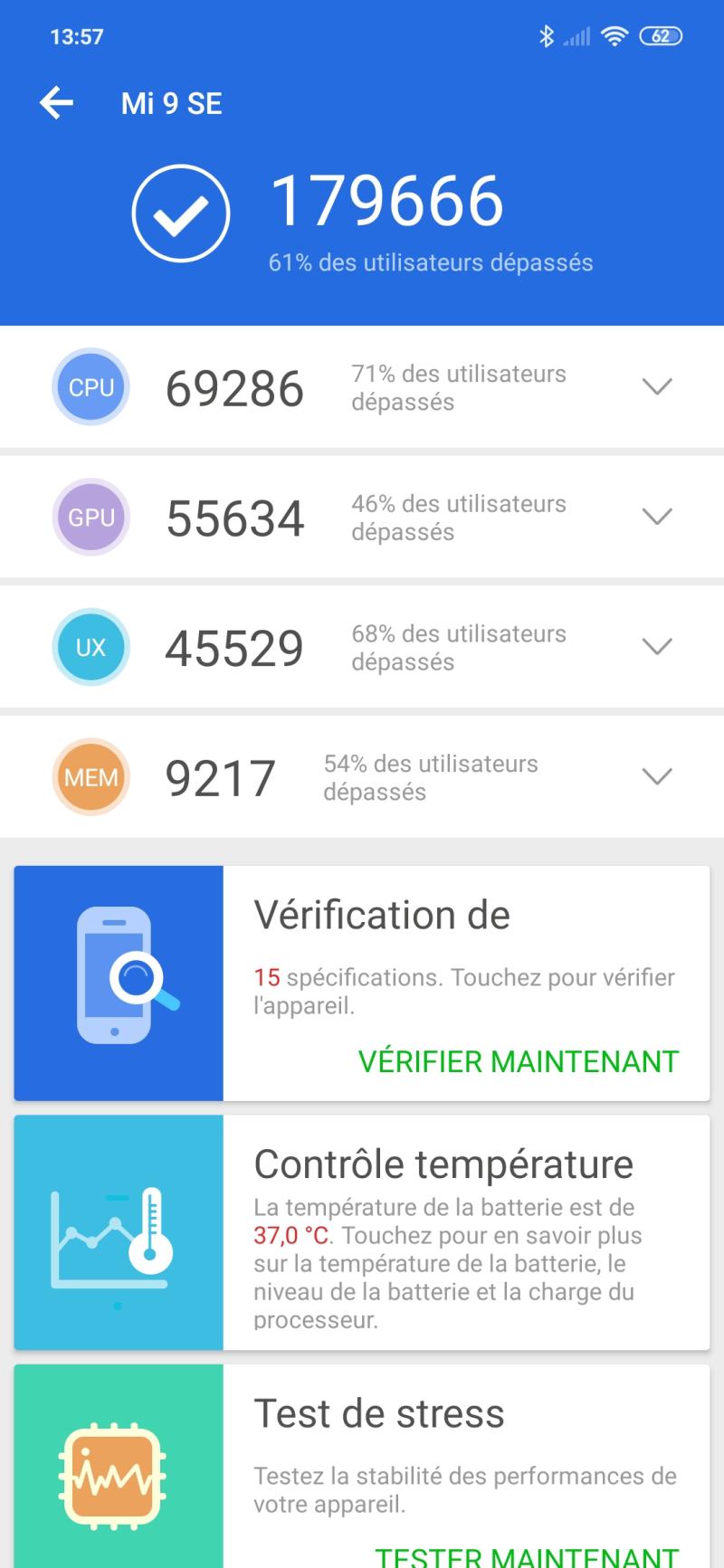Tap VÉRIFIER MAINTENANT

point(518,1061)
